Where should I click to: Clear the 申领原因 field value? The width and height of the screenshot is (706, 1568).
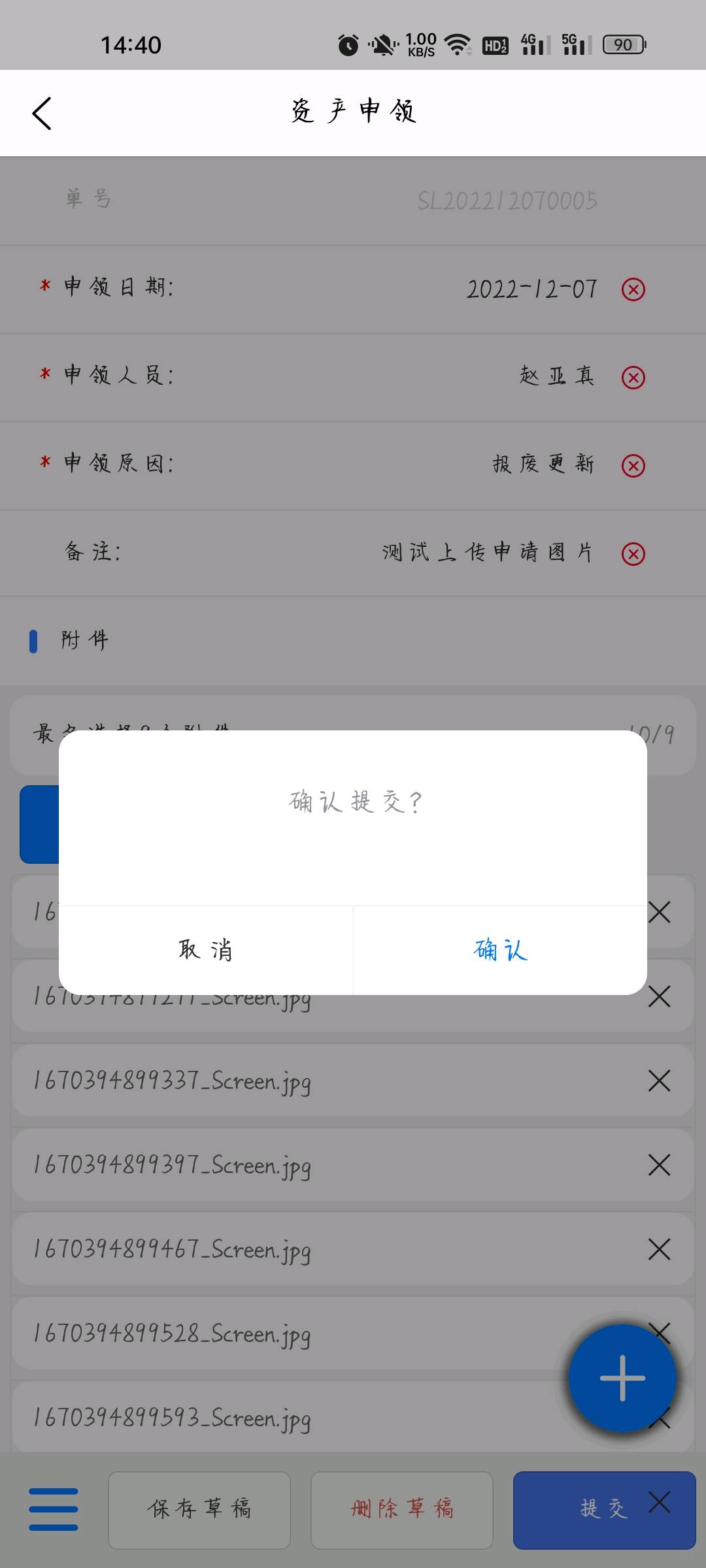[633, 465]
